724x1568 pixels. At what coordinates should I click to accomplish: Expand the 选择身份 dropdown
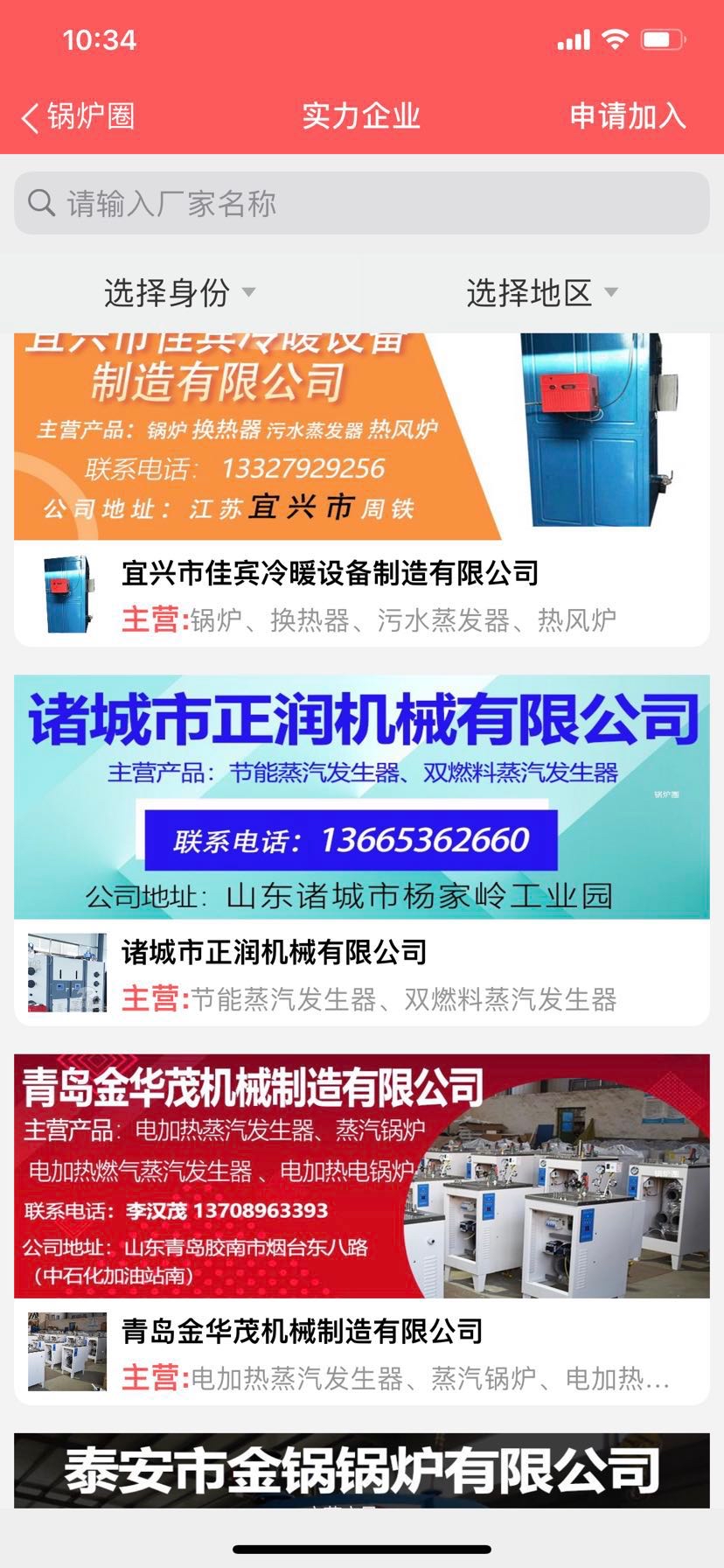coord(179,293)
